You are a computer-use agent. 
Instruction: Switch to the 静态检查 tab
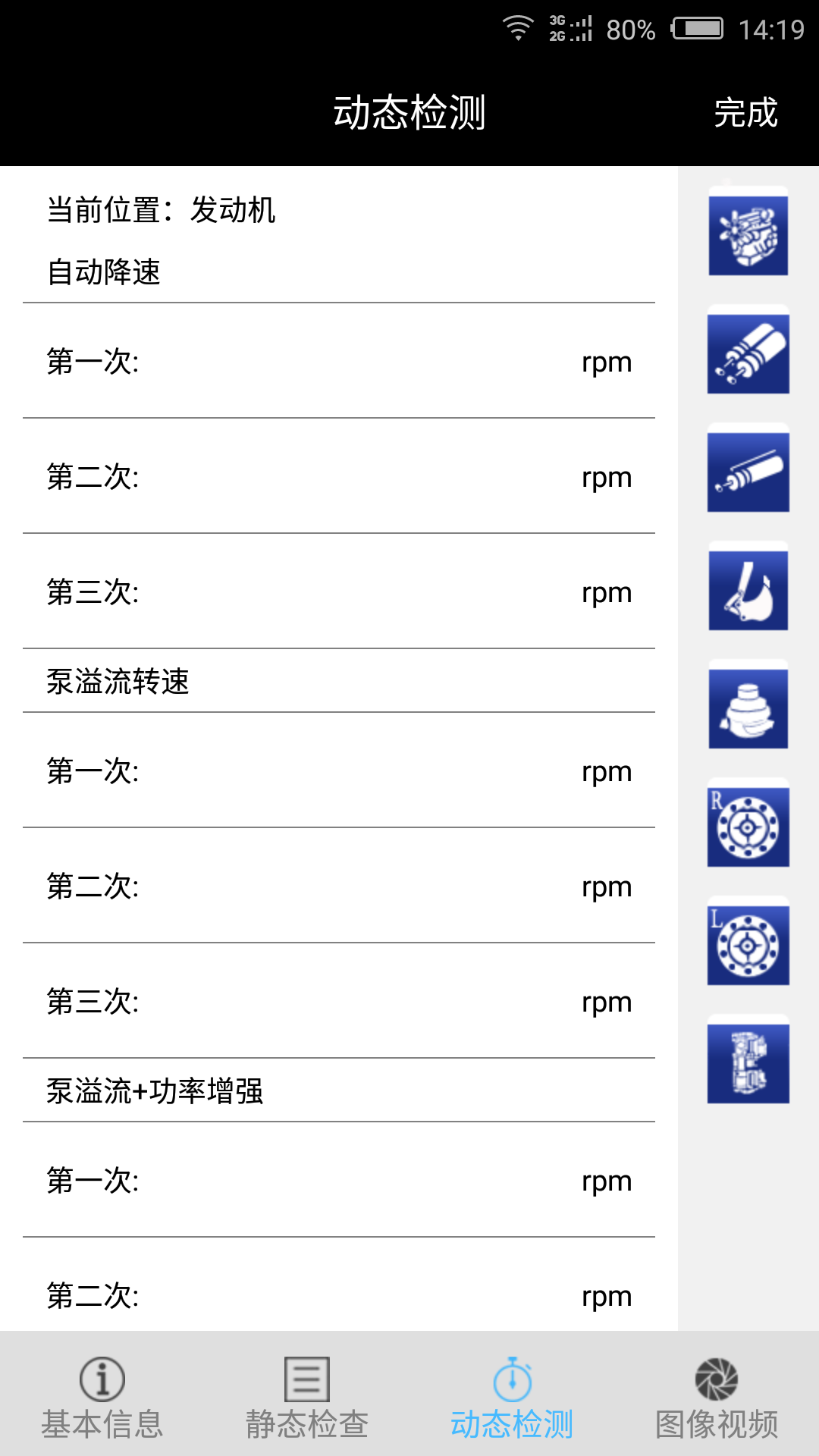pyautogui.click(x=307, y=1398)
